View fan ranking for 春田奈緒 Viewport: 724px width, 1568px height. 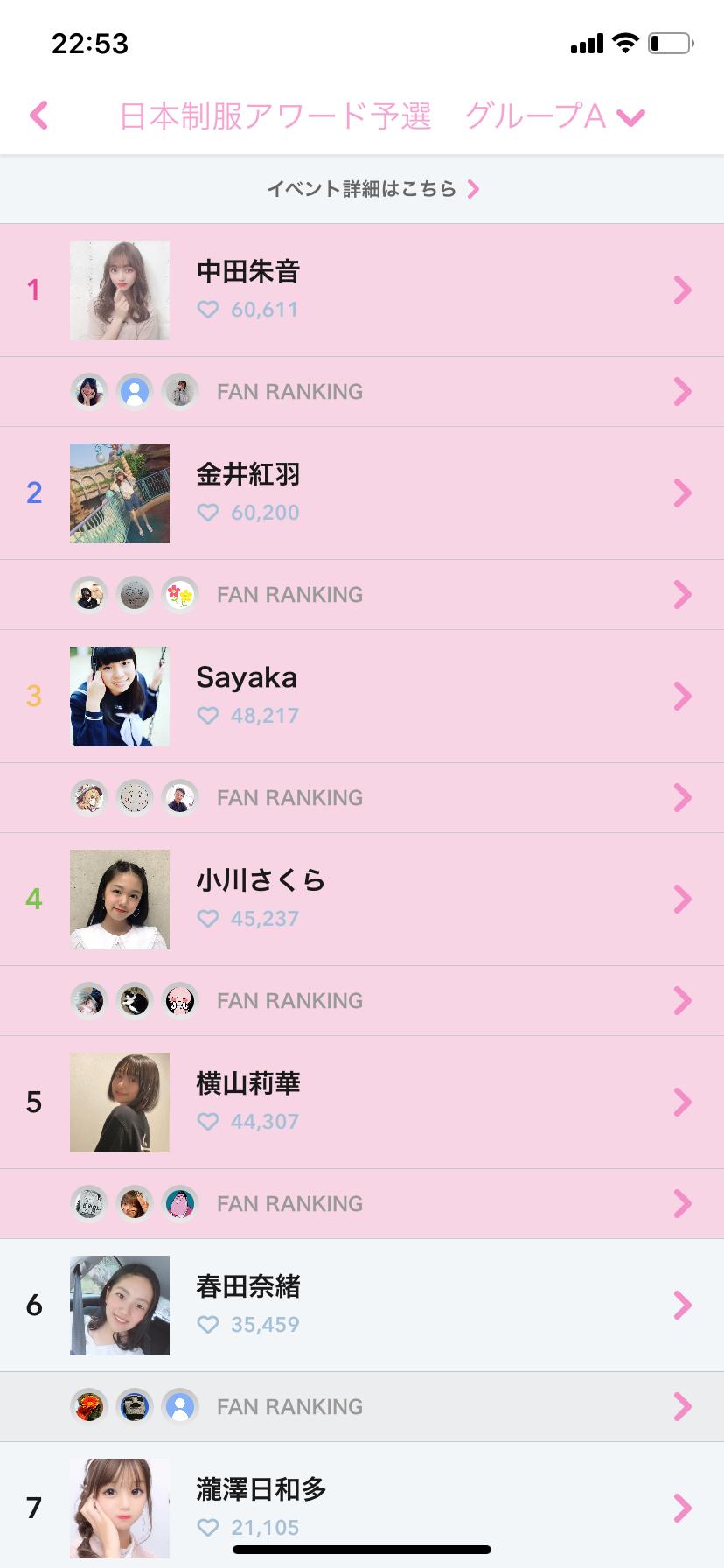click(362, 1407)
